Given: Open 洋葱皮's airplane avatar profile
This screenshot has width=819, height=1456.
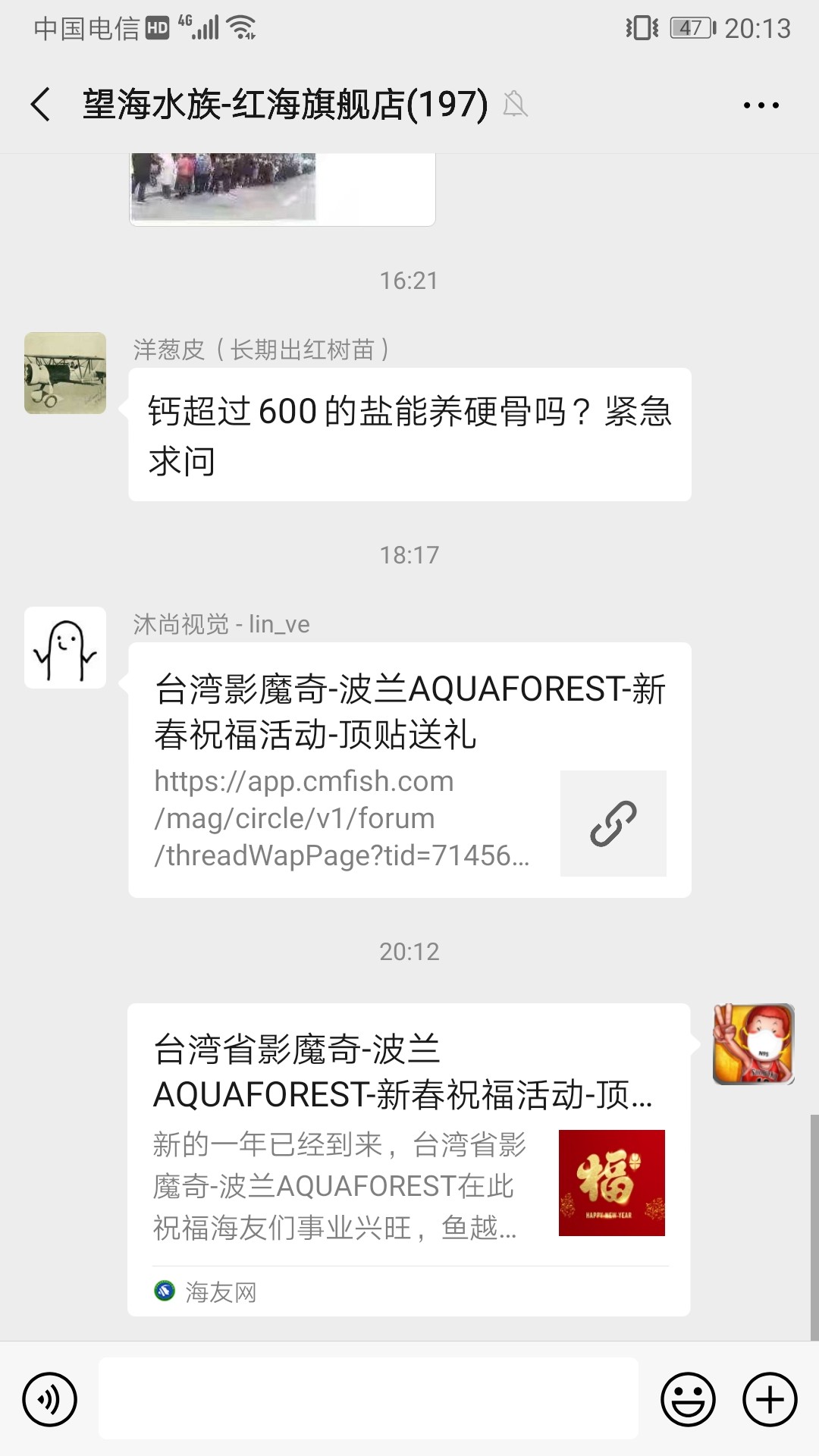Looking at the screenshot, I should point(65,373).
